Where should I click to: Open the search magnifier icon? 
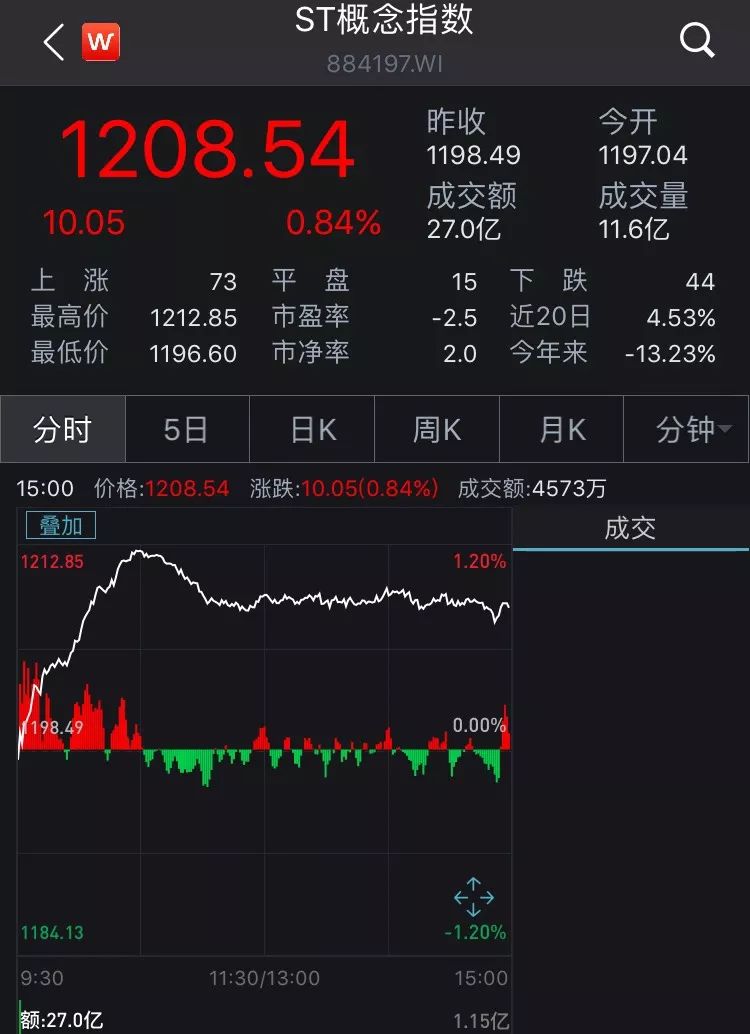click(697, 41)
